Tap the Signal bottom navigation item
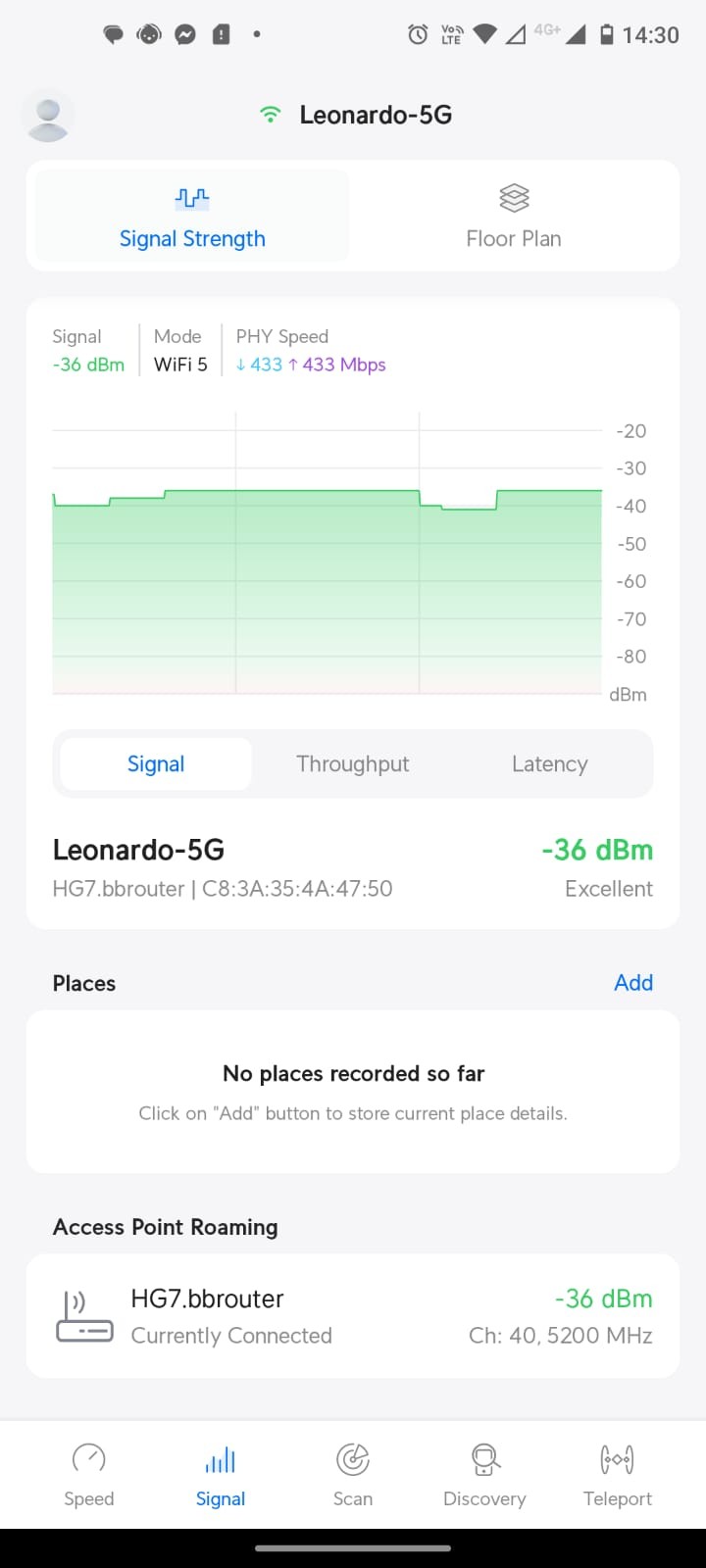 click(221, 1474)
